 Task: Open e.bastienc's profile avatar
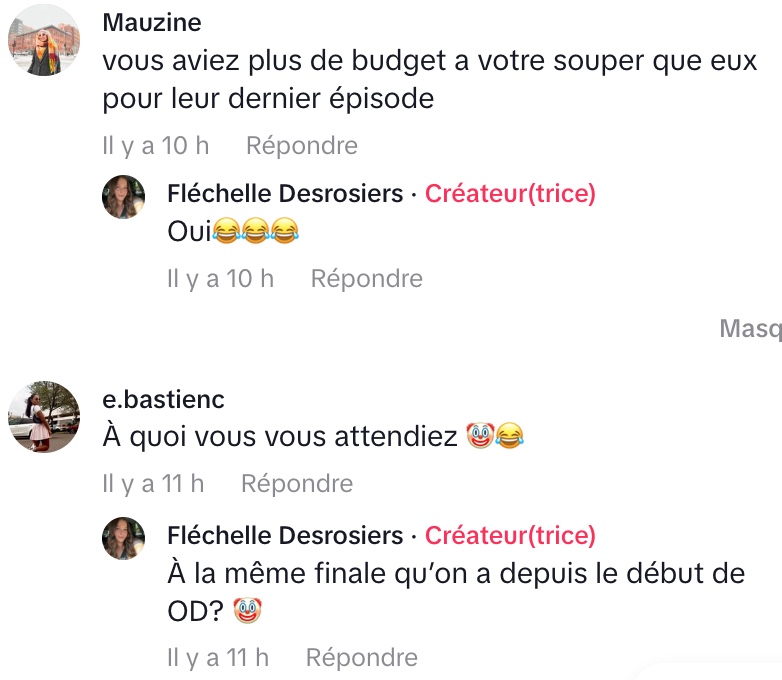point(43,417)
